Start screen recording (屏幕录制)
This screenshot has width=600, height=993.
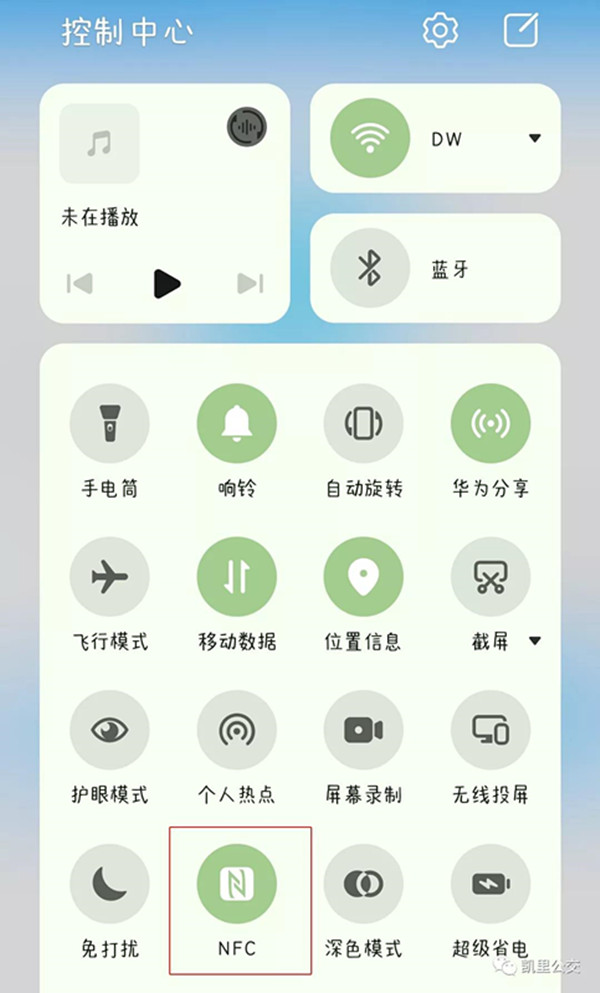point(363,730)
